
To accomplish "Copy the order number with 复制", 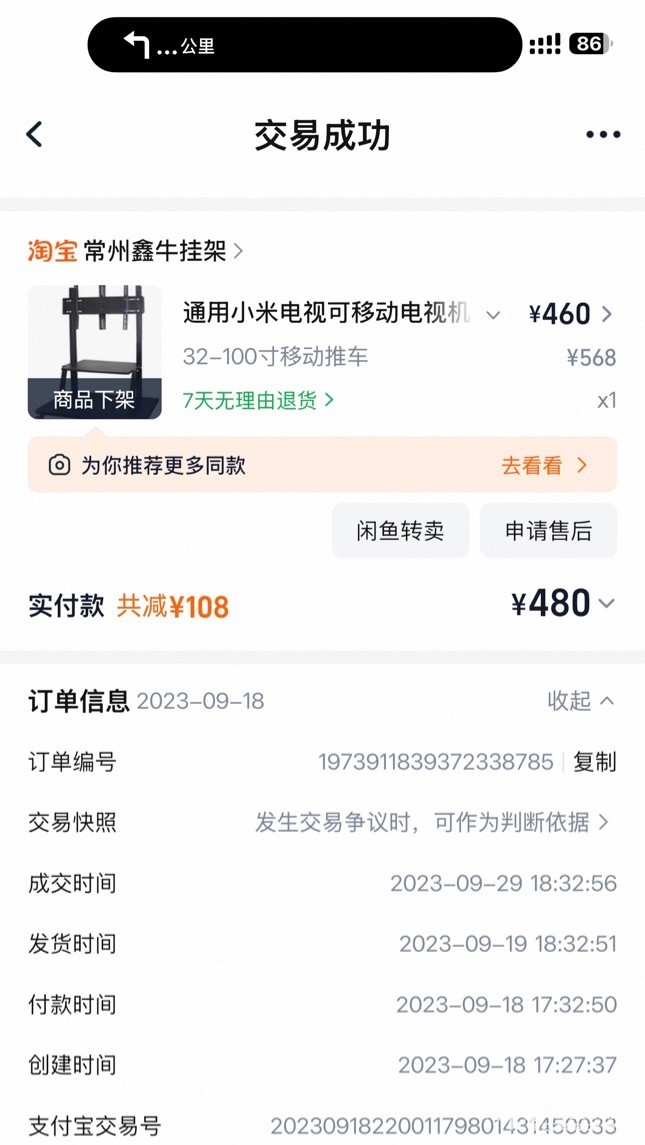I will 594,762.
